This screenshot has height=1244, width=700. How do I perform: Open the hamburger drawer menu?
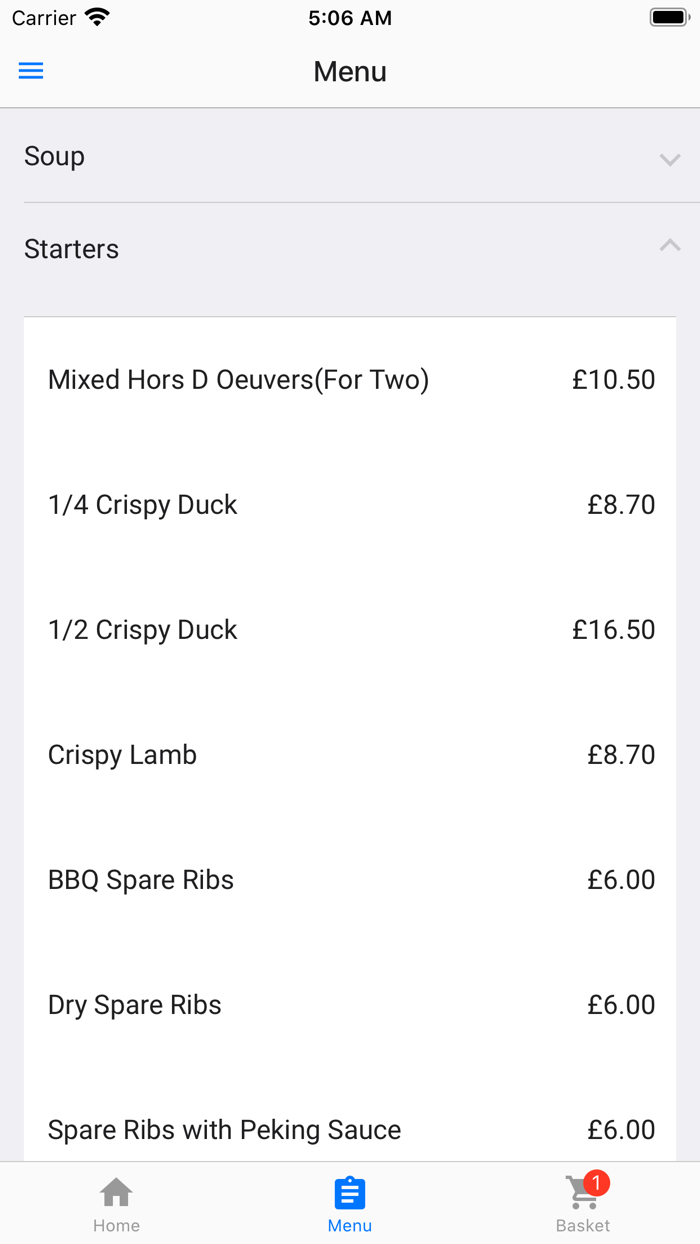(31, 71)
